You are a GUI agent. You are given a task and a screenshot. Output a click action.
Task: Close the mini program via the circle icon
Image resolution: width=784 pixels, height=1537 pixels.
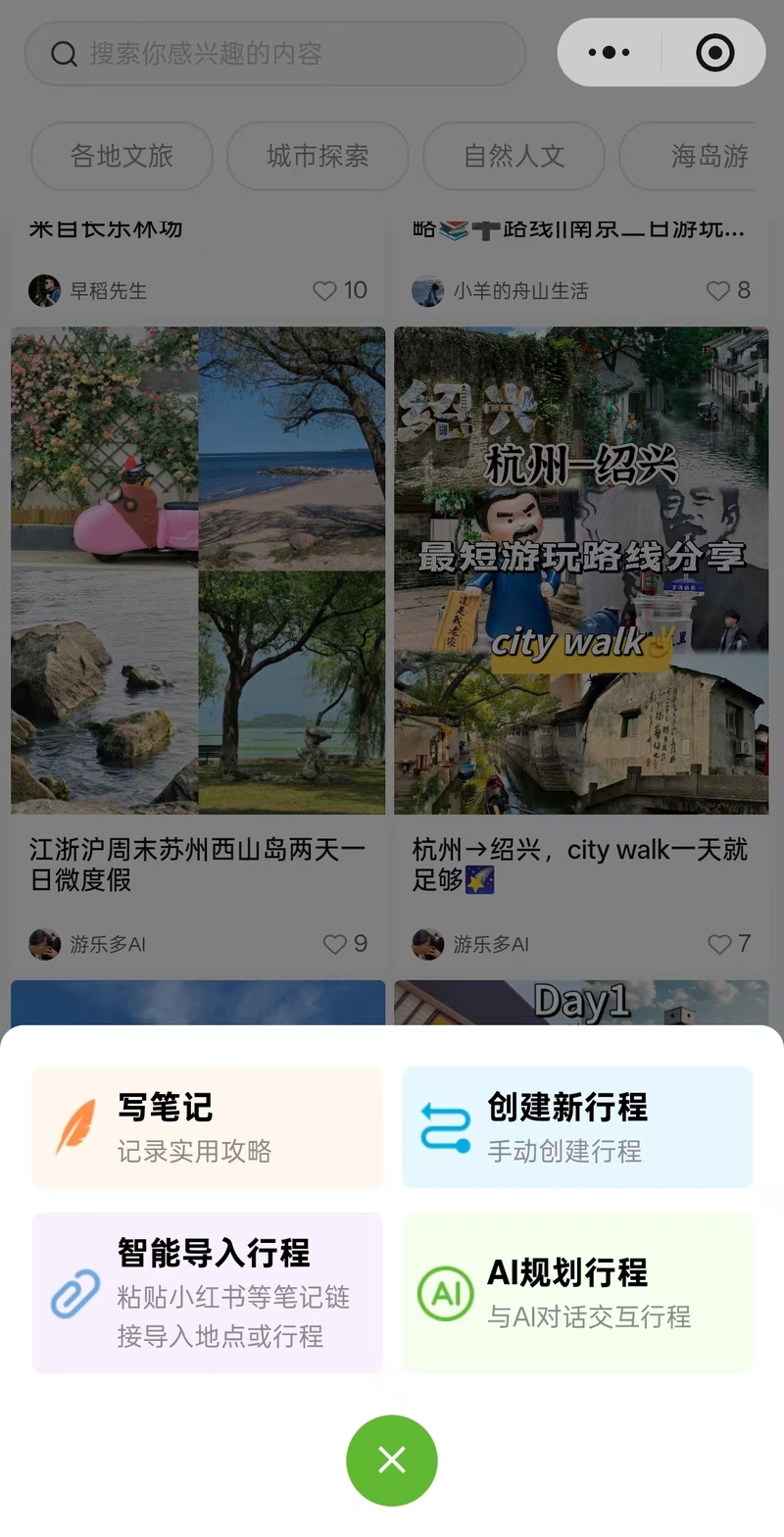click(x=714, y=52)
